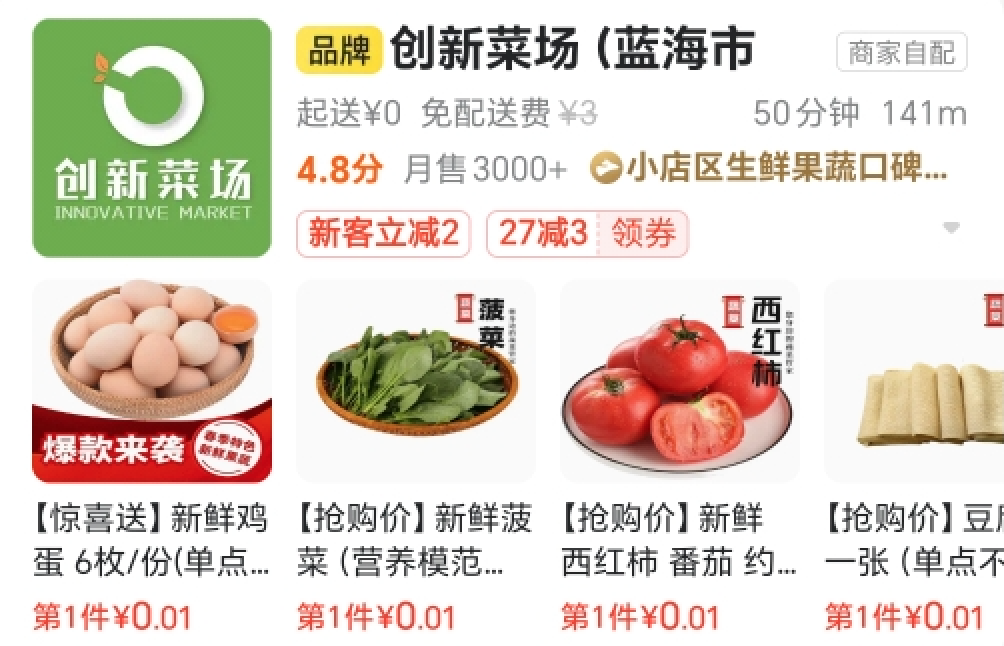Viewport: 1004px width, 646px height.
Task: Expand the store promotions arrow
Action: [x=951, y=229]
